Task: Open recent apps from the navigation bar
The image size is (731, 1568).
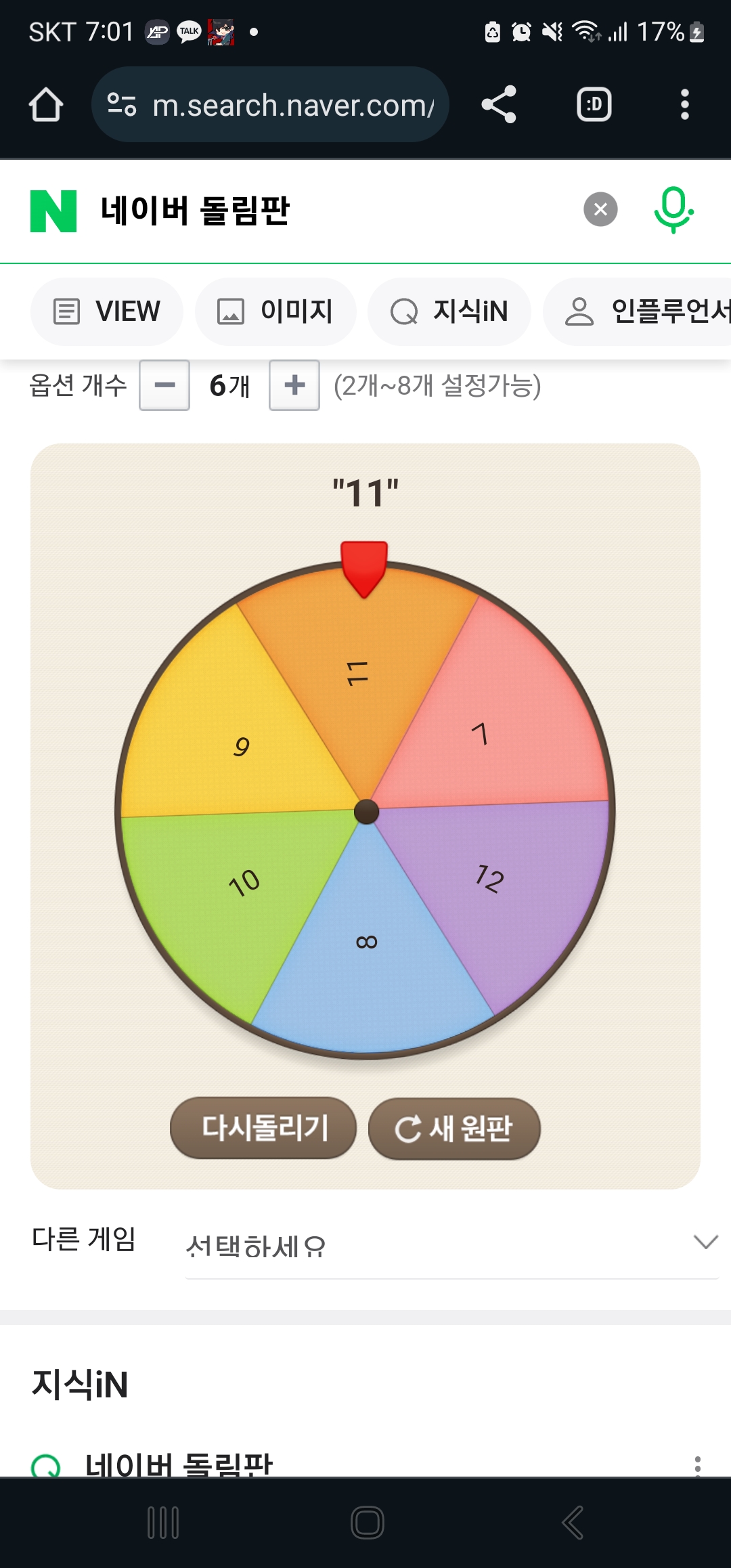Action: click(163, 1523)
